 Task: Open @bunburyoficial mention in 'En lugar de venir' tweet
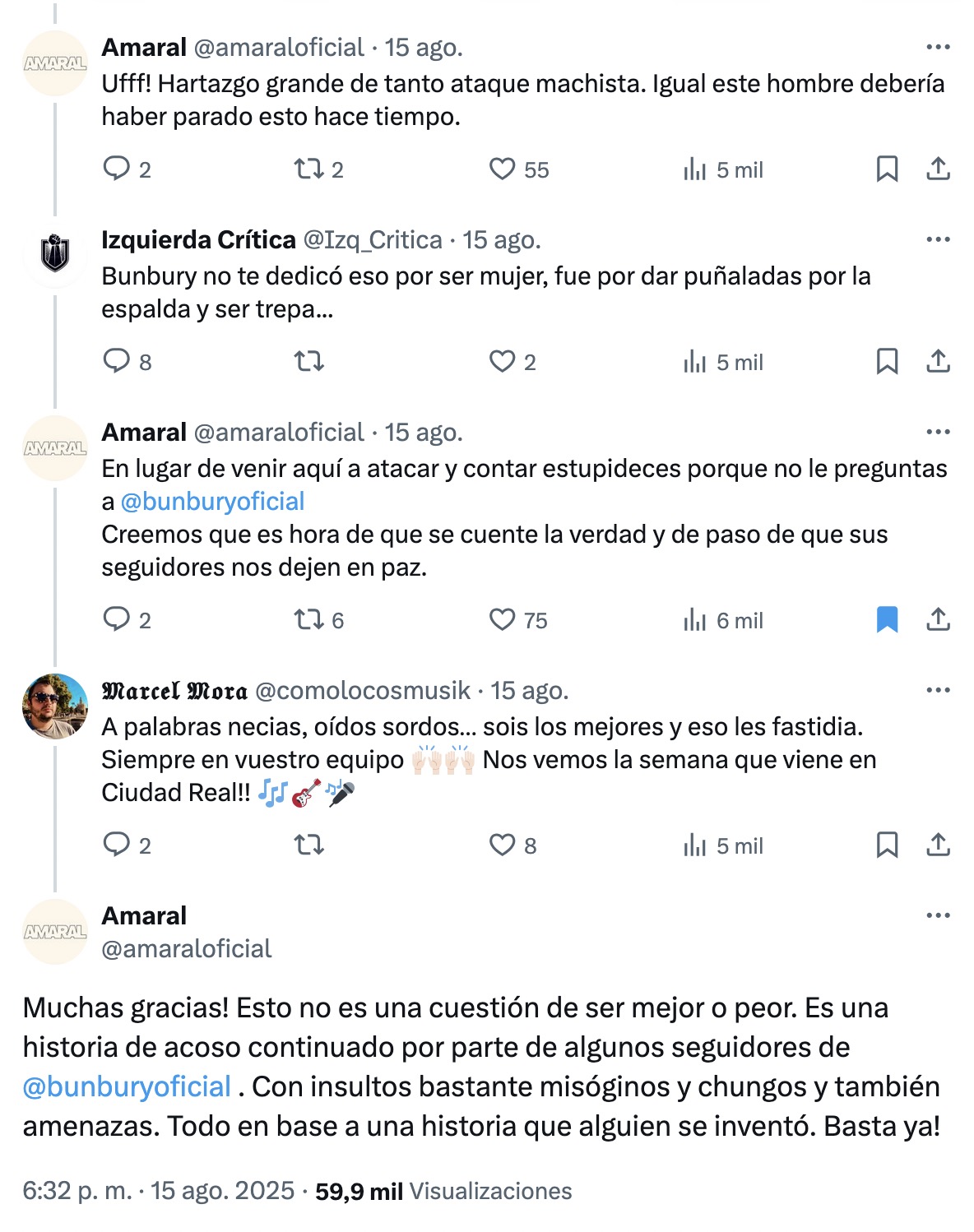pyautogui.click(x=212, y=502)
